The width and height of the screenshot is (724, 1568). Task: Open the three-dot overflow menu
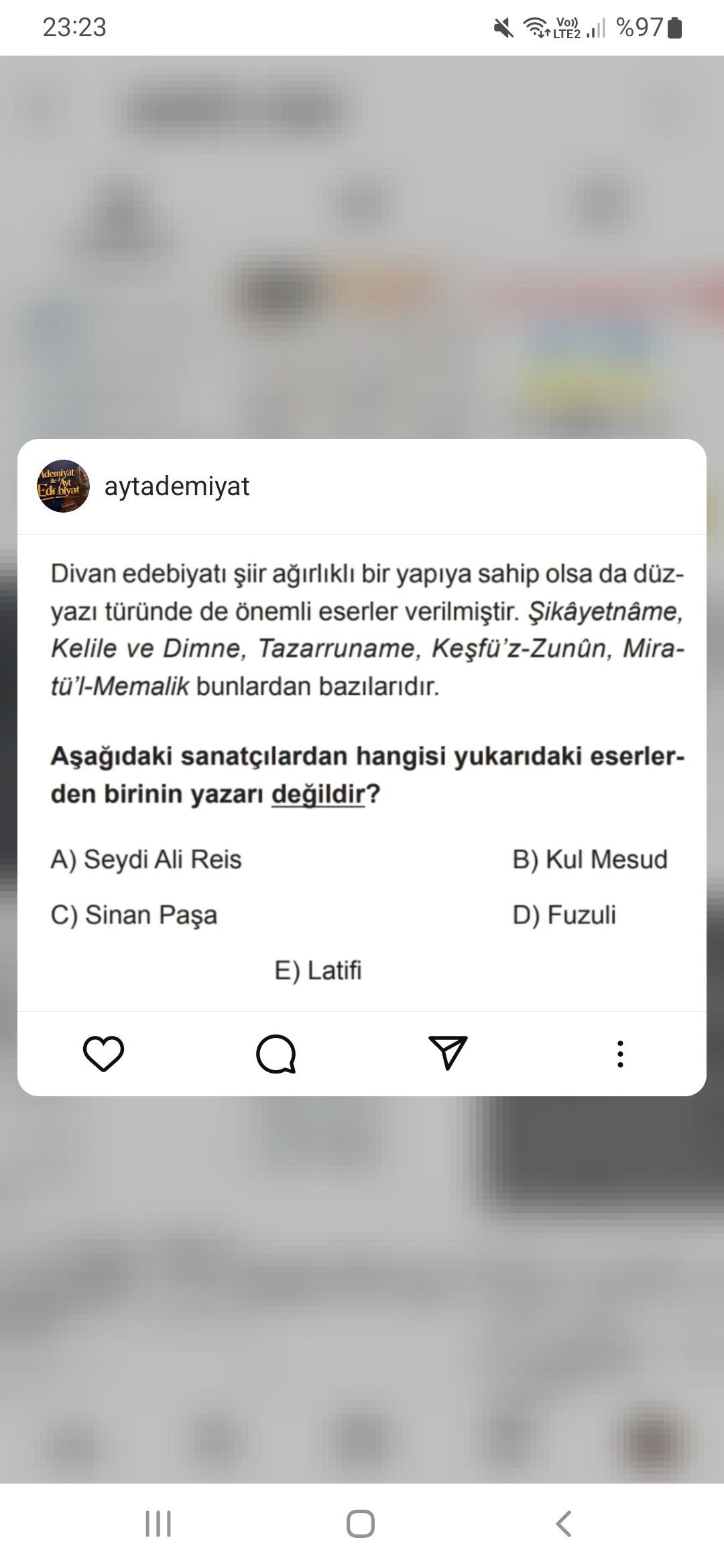620,1053
